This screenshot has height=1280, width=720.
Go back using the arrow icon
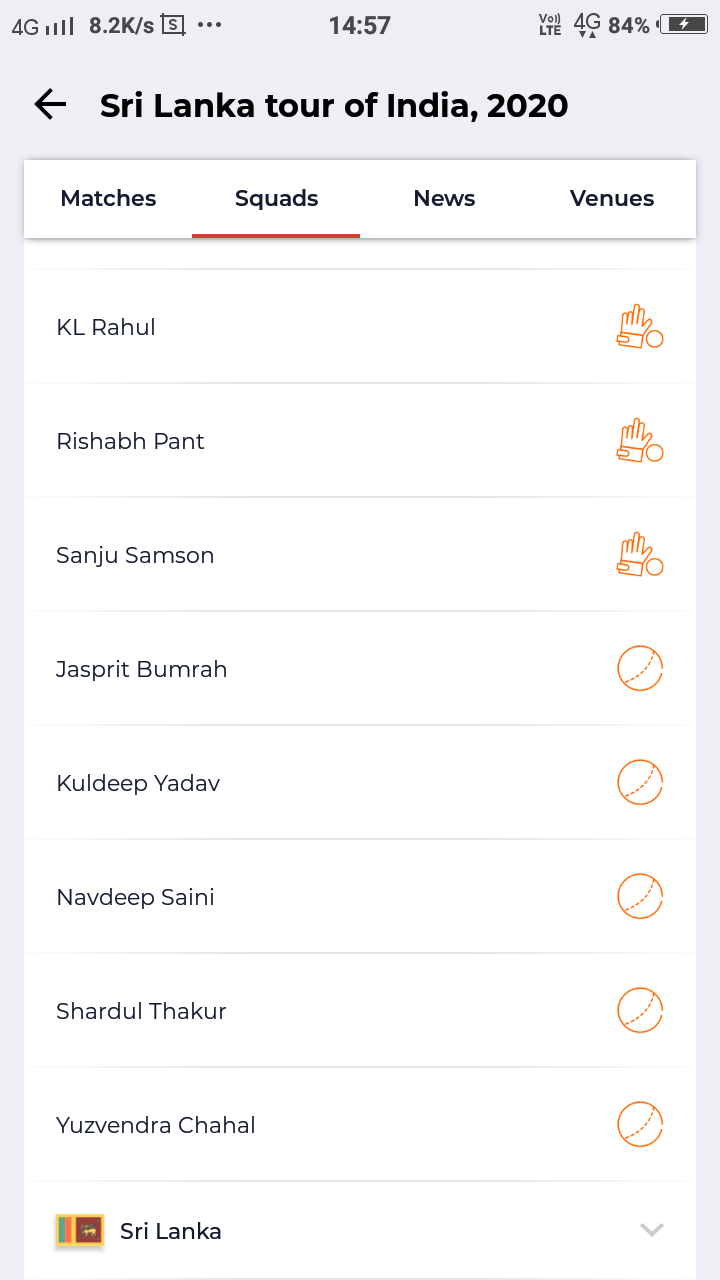pyautogui.click(x=50, y=105)
